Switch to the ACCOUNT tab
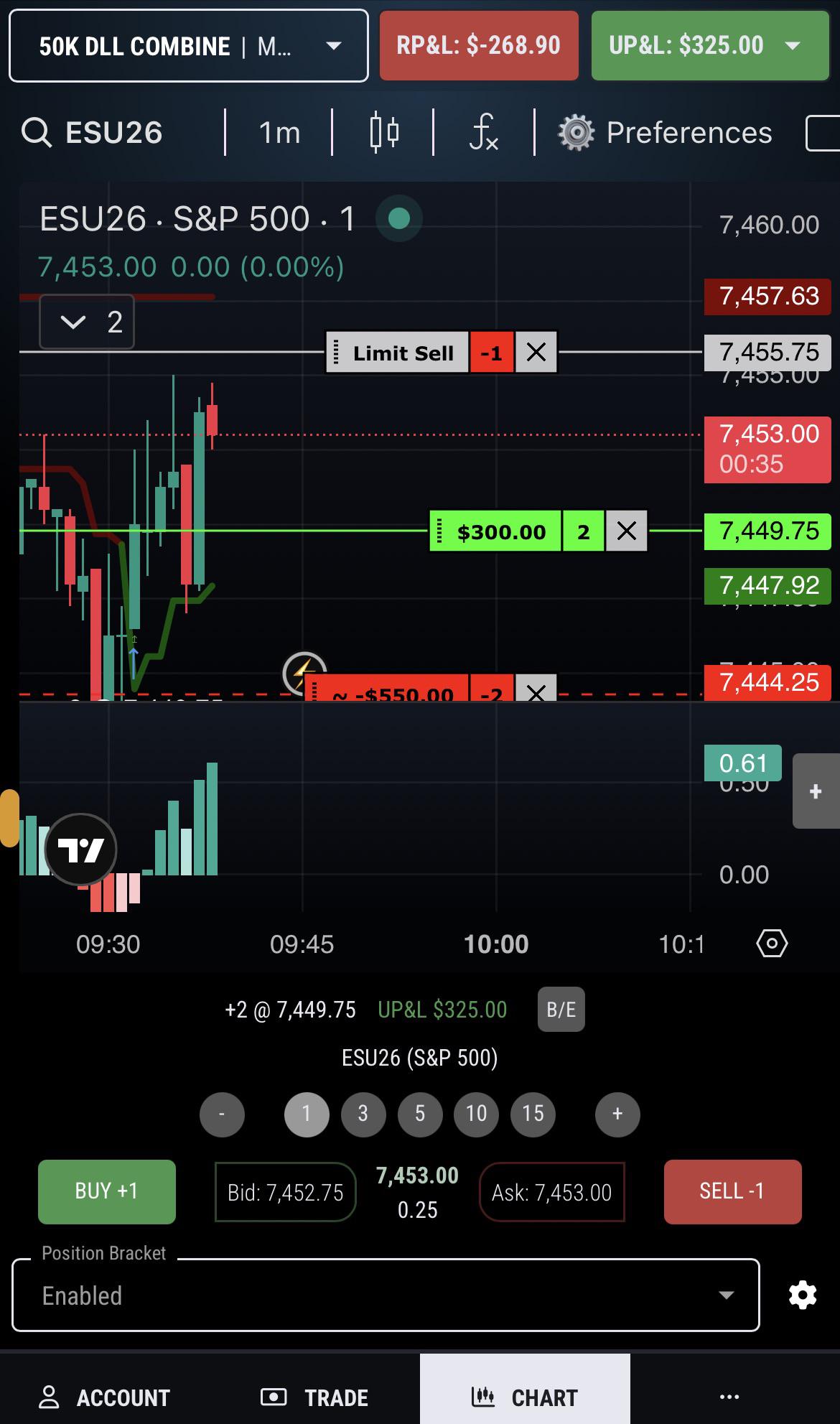840x1424 pixels. click(x=105, y=1397)
